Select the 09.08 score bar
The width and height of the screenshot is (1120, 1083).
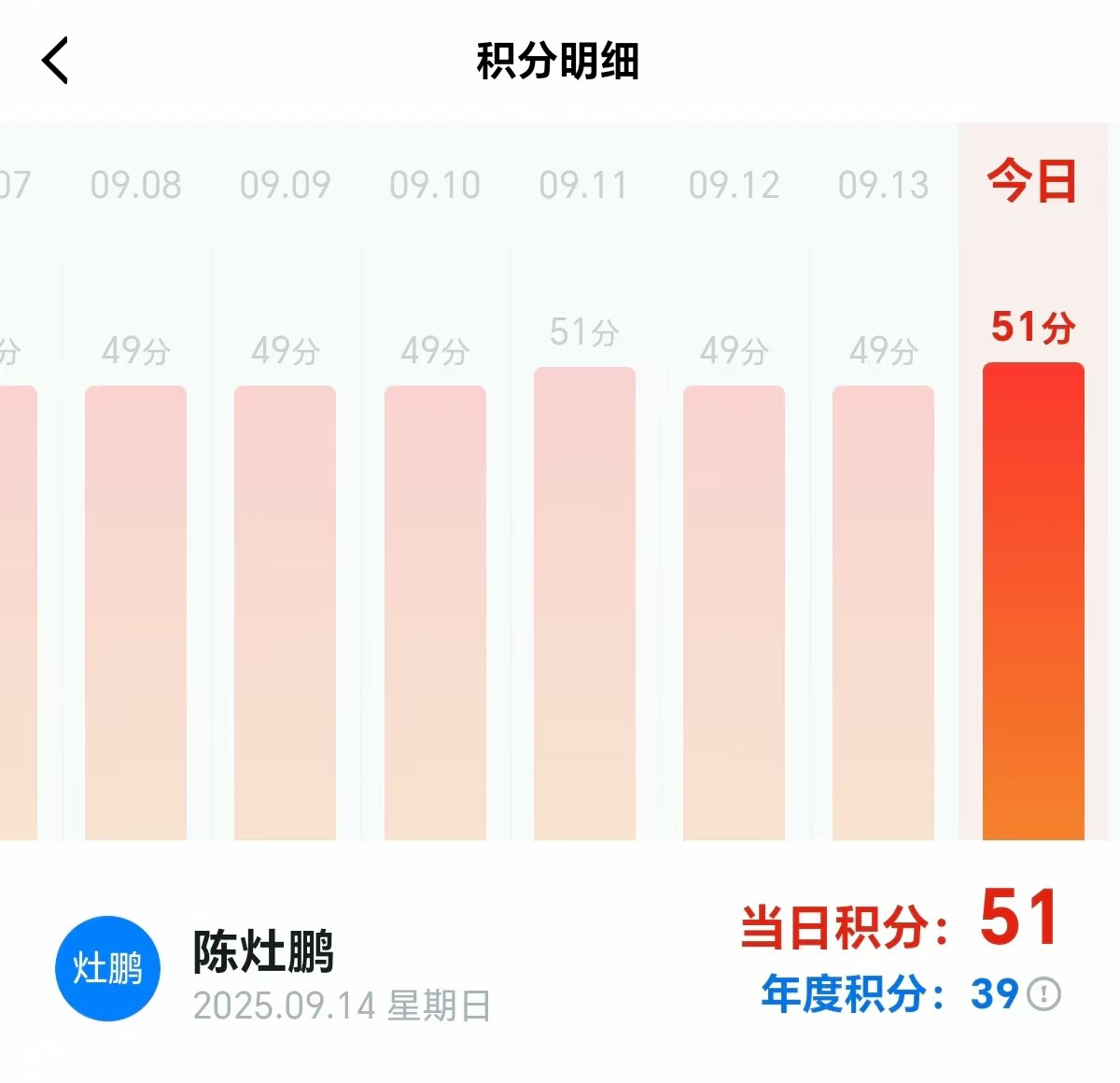[135, 612]
